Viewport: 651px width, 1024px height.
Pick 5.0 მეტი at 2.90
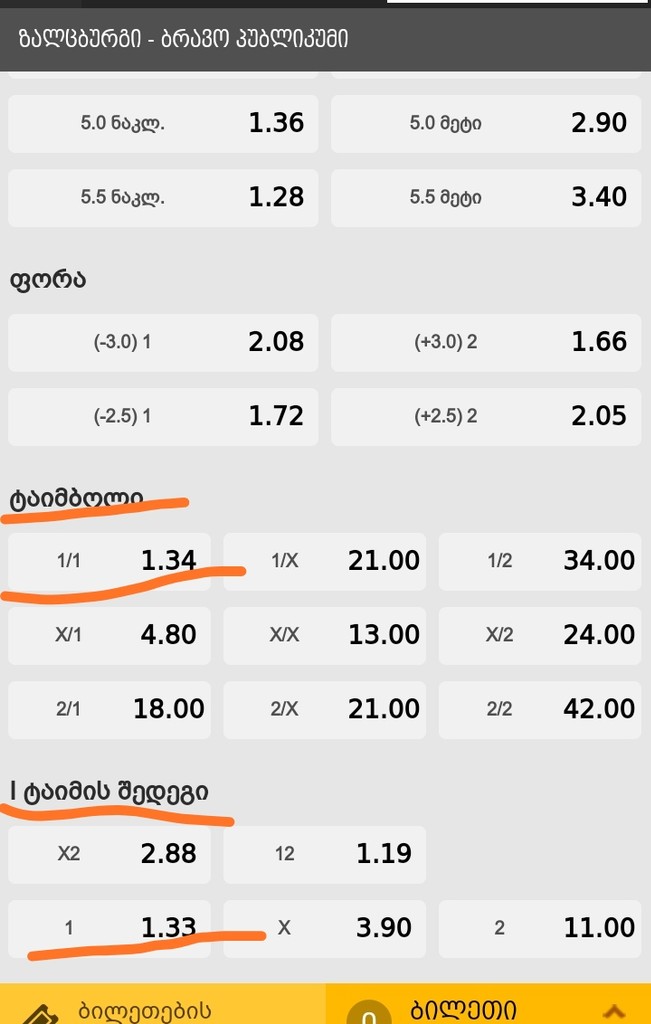pos(486,123)
